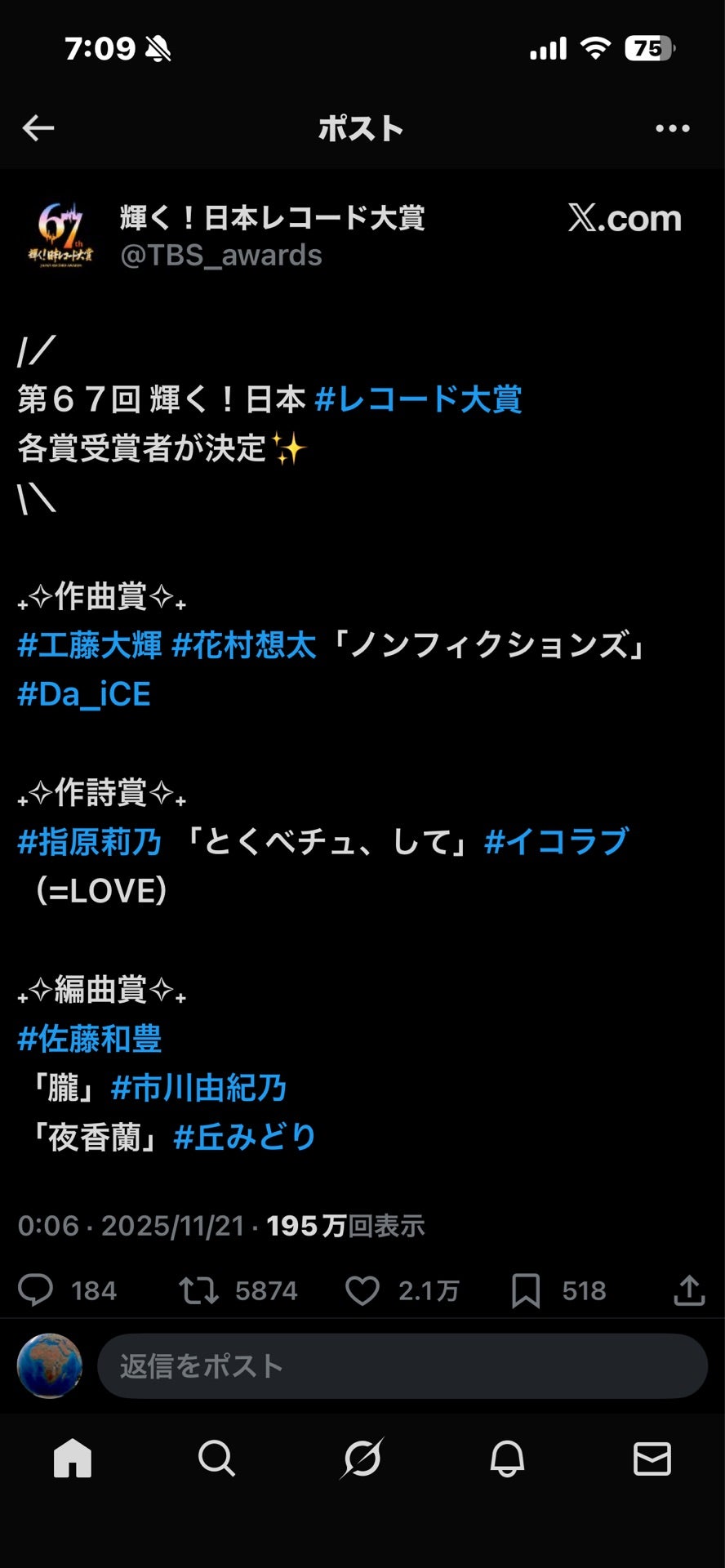Image resolution: width=725 pixels, height=1568 pixels.
Task: Switch to the Home tab
Action: point(73,1458)
